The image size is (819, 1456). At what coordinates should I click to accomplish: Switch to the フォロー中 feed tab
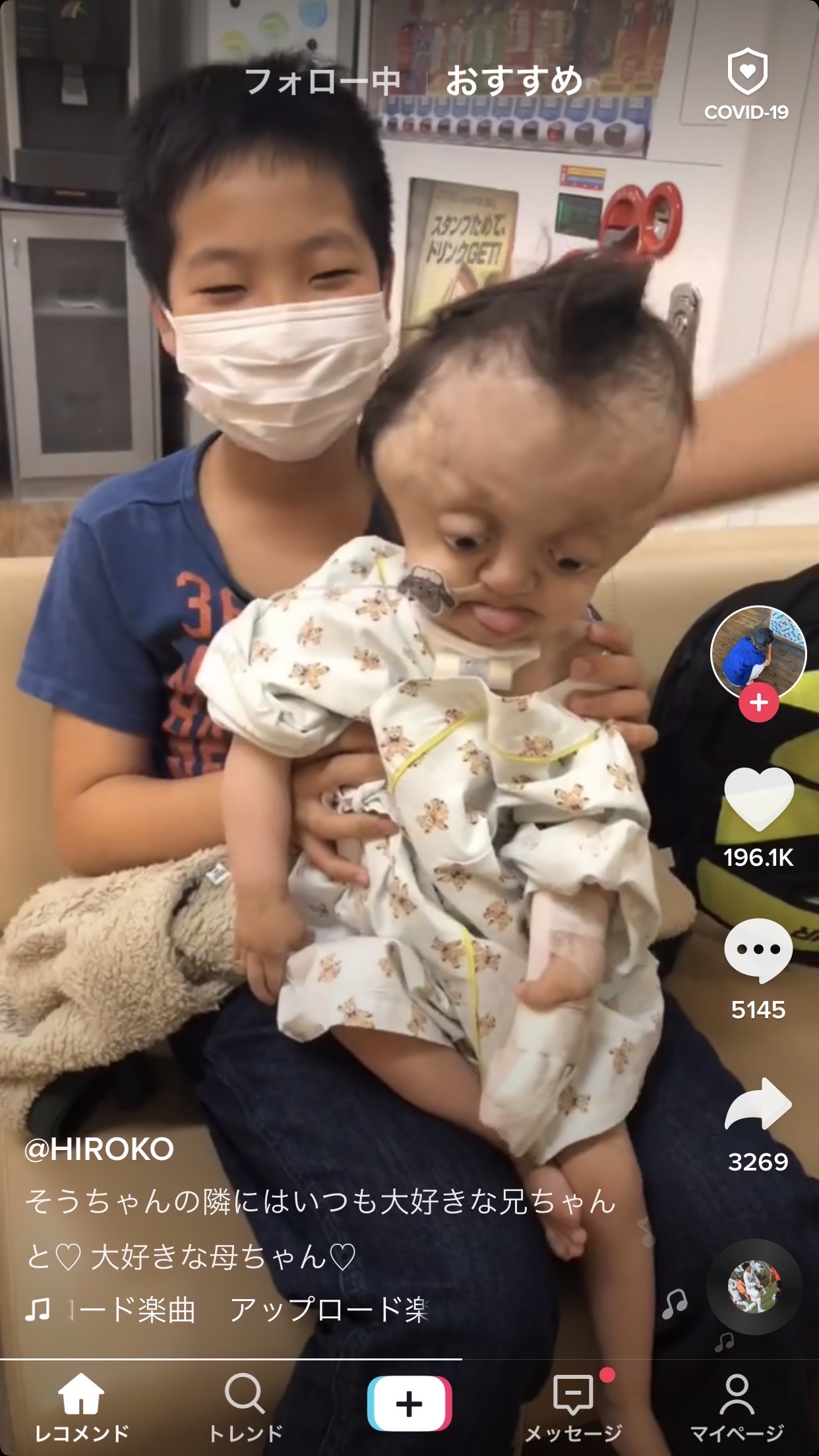pyautogui.click(x=322, y=82)
